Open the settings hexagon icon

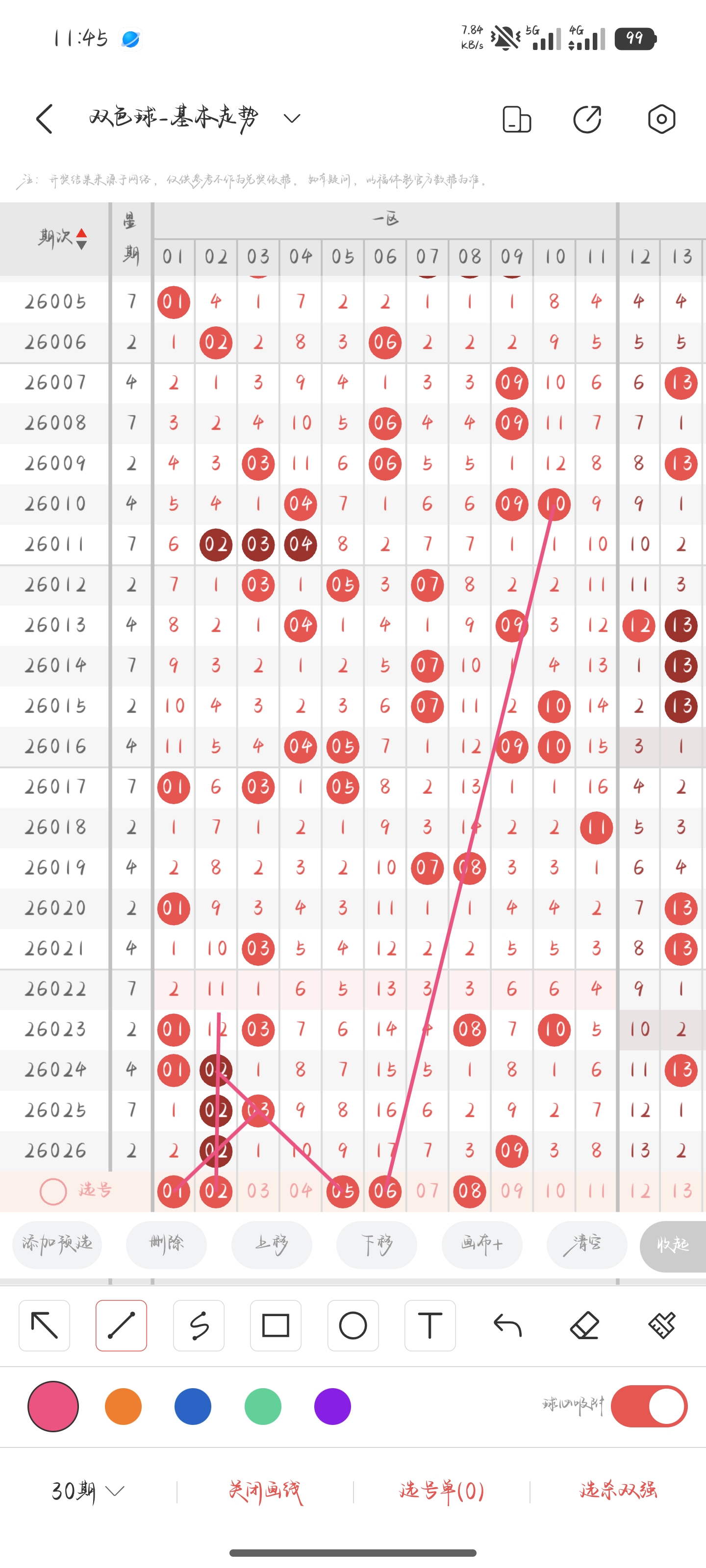click(x=661, y=119)
